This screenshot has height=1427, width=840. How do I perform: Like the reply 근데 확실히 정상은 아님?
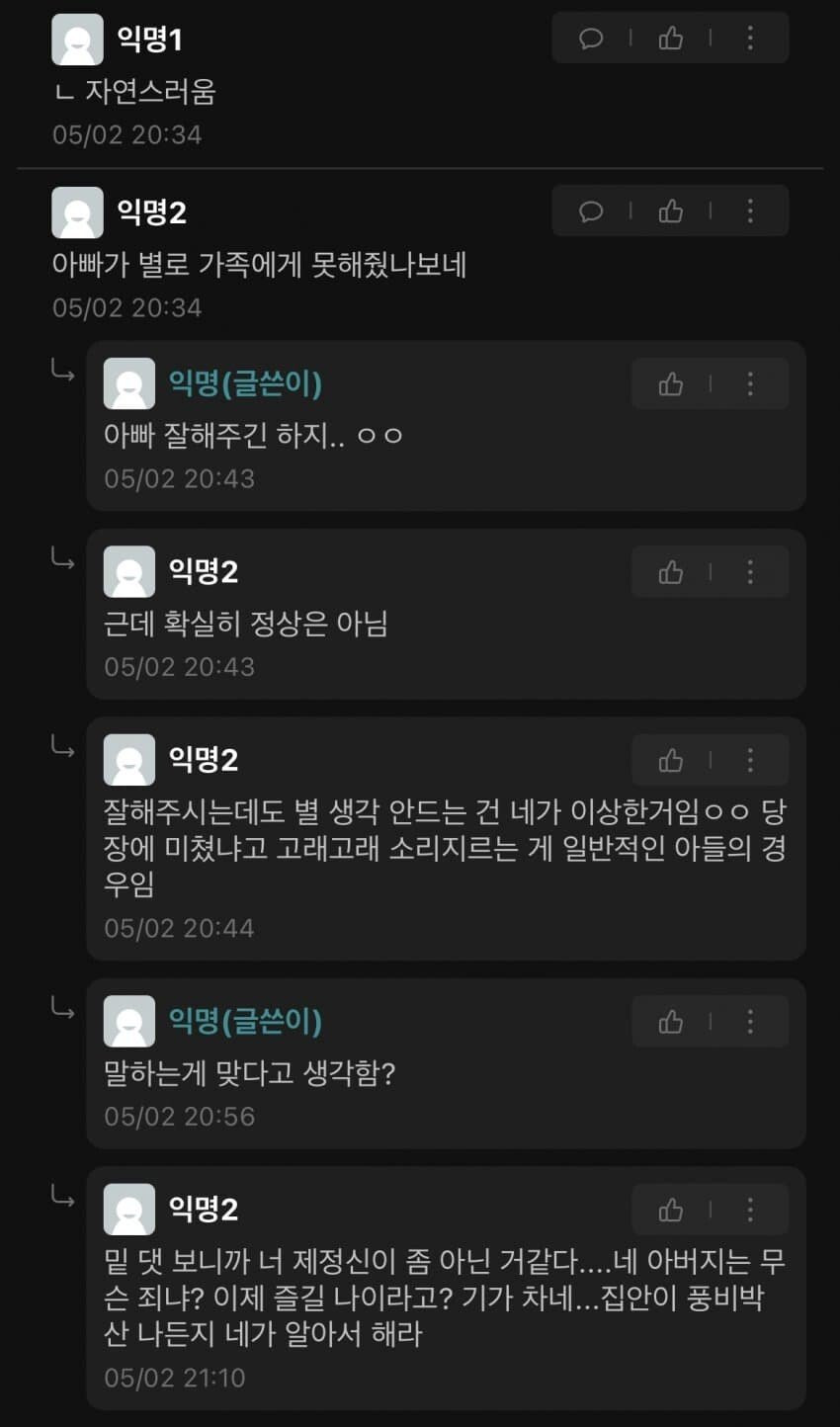point(671,572)
